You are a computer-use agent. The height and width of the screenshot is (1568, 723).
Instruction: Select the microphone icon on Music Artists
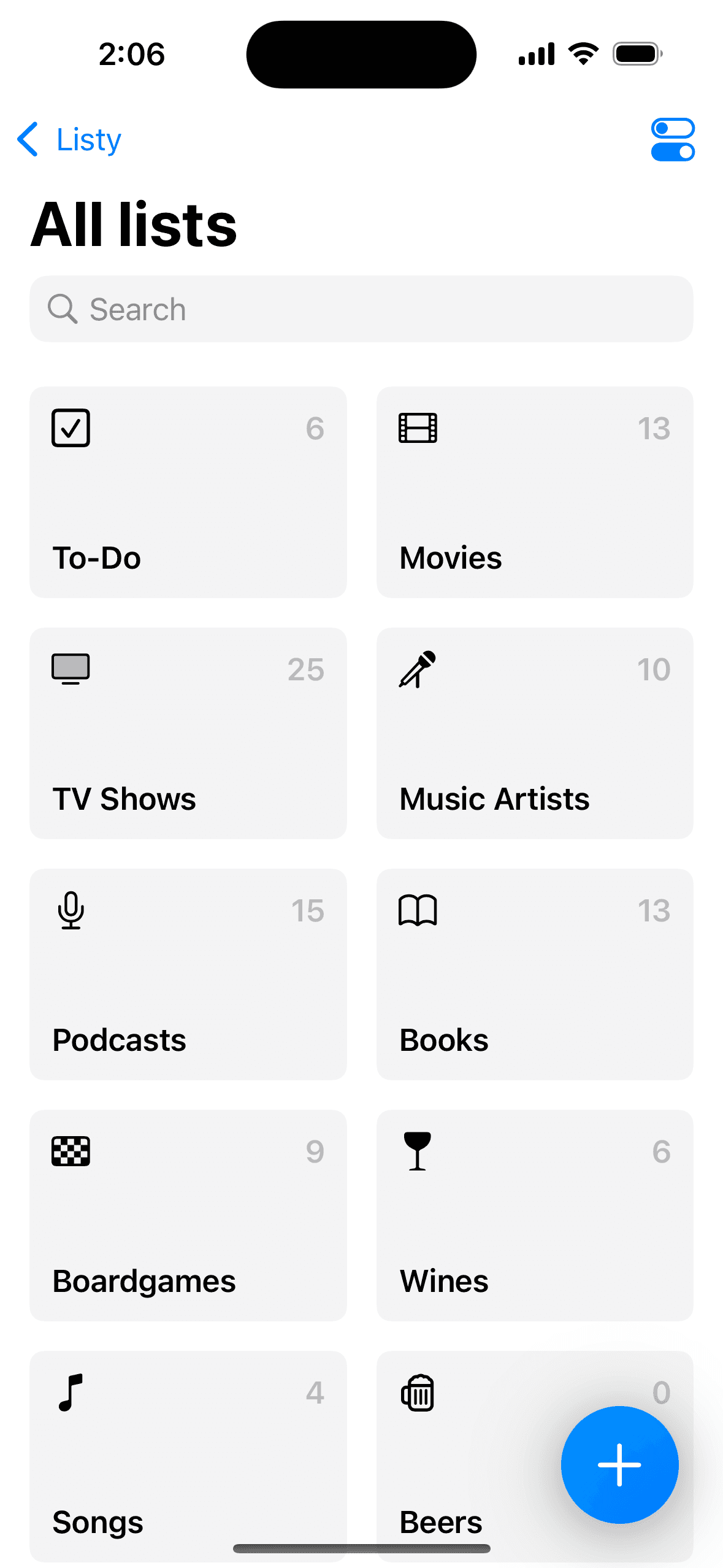coord(418,669)
